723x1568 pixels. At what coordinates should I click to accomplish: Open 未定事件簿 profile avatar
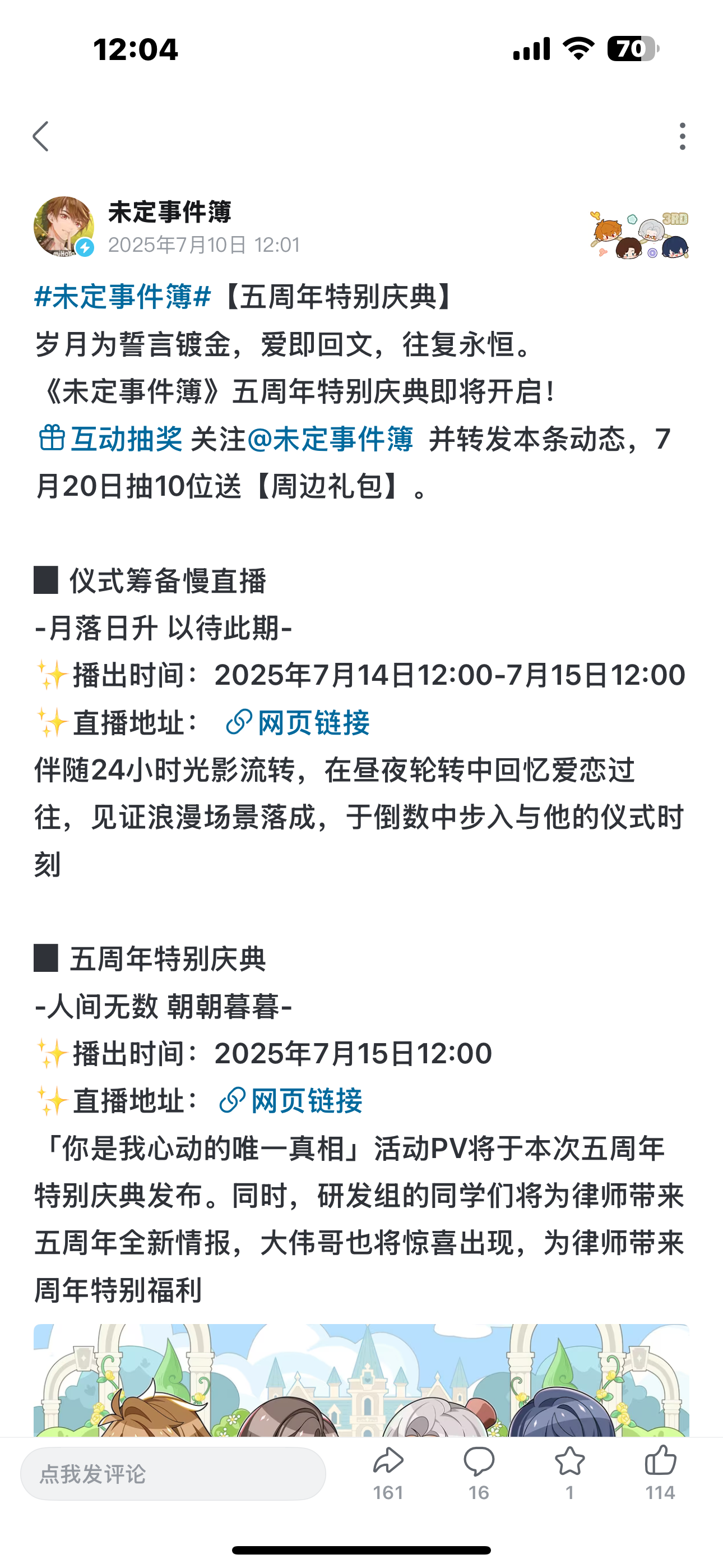click(x=63, y=227)
